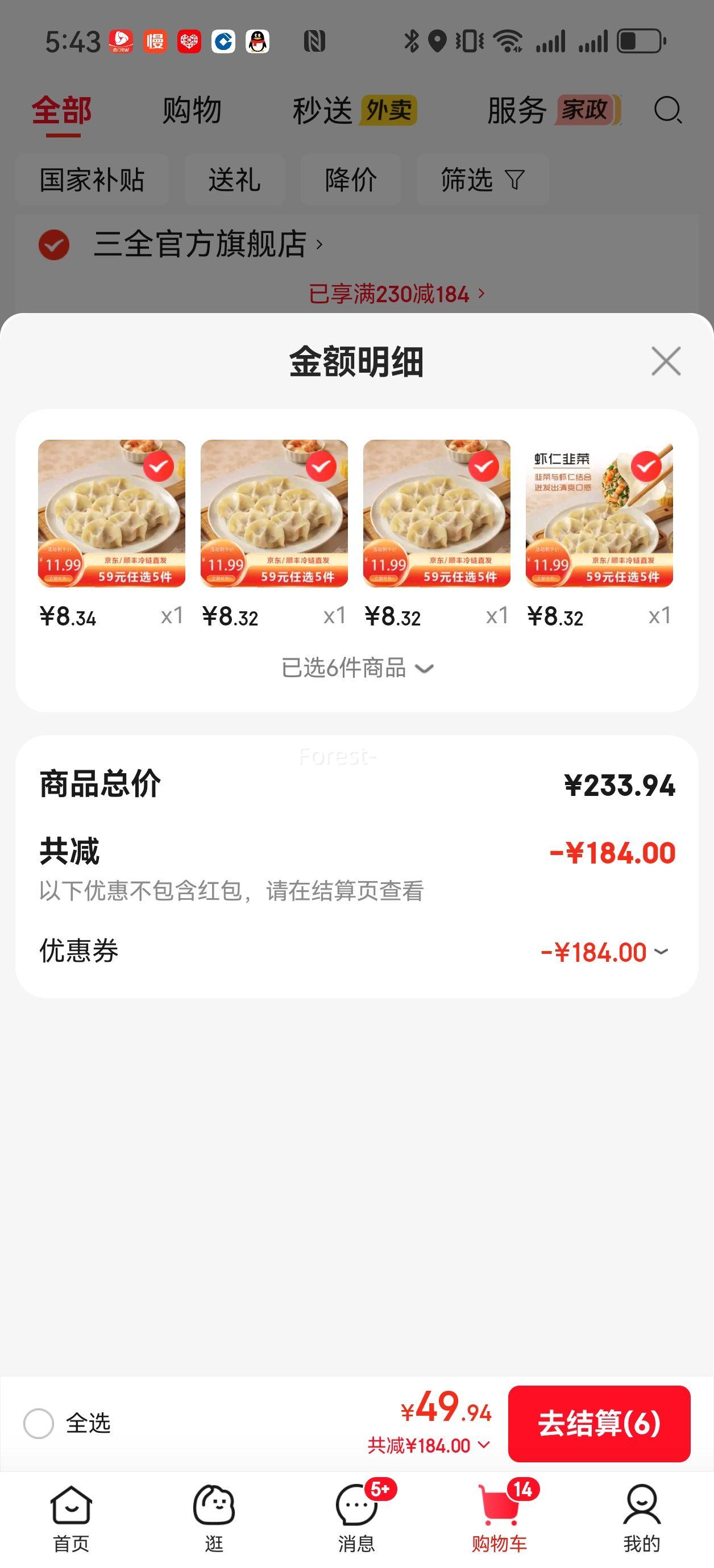Close the 金额明细 panel
Image resolution: width=714 pixels, height=1568 pixels.
point(665,361)
